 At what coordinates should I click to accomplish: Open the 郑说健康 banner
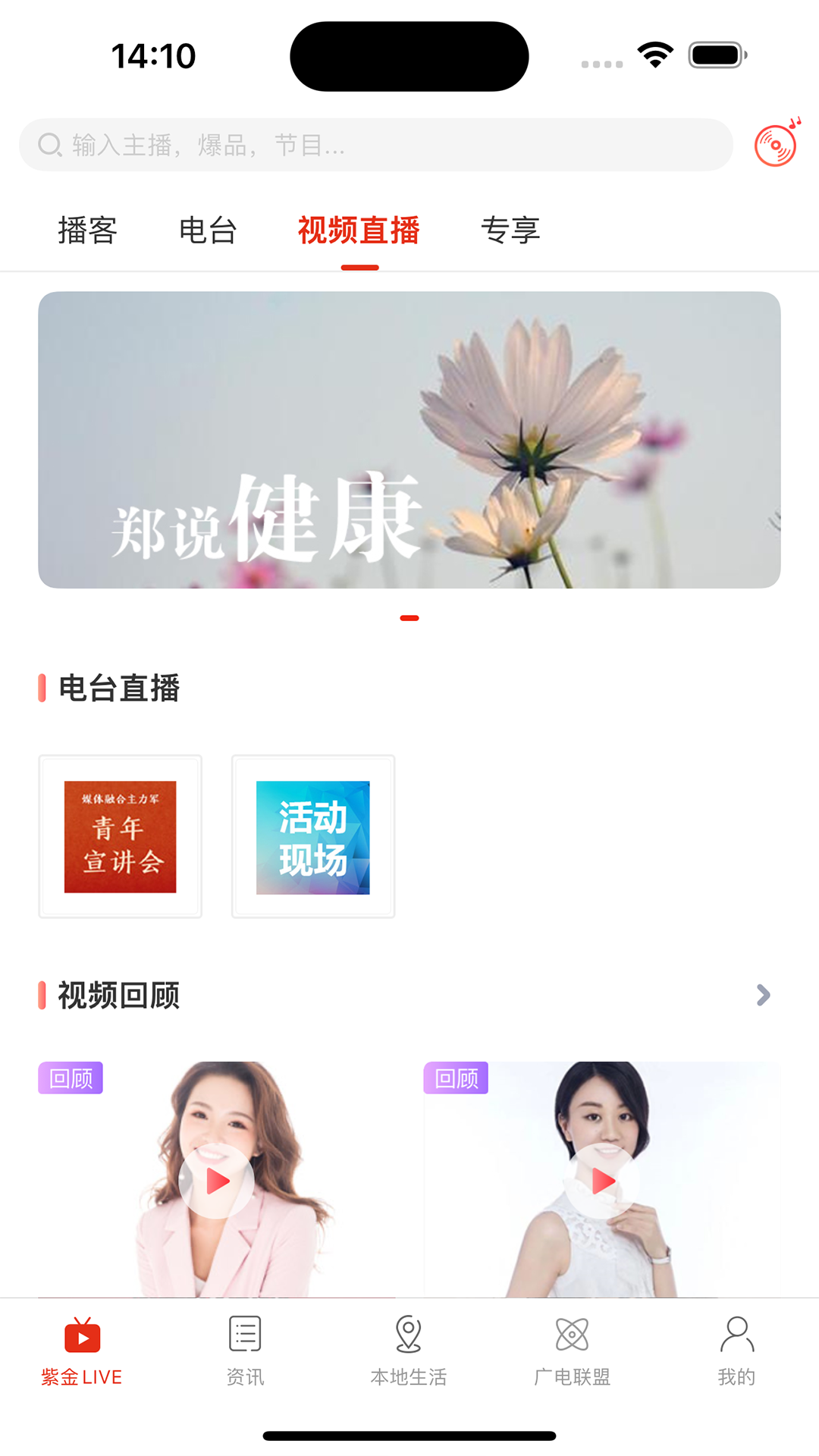[409, 440]
